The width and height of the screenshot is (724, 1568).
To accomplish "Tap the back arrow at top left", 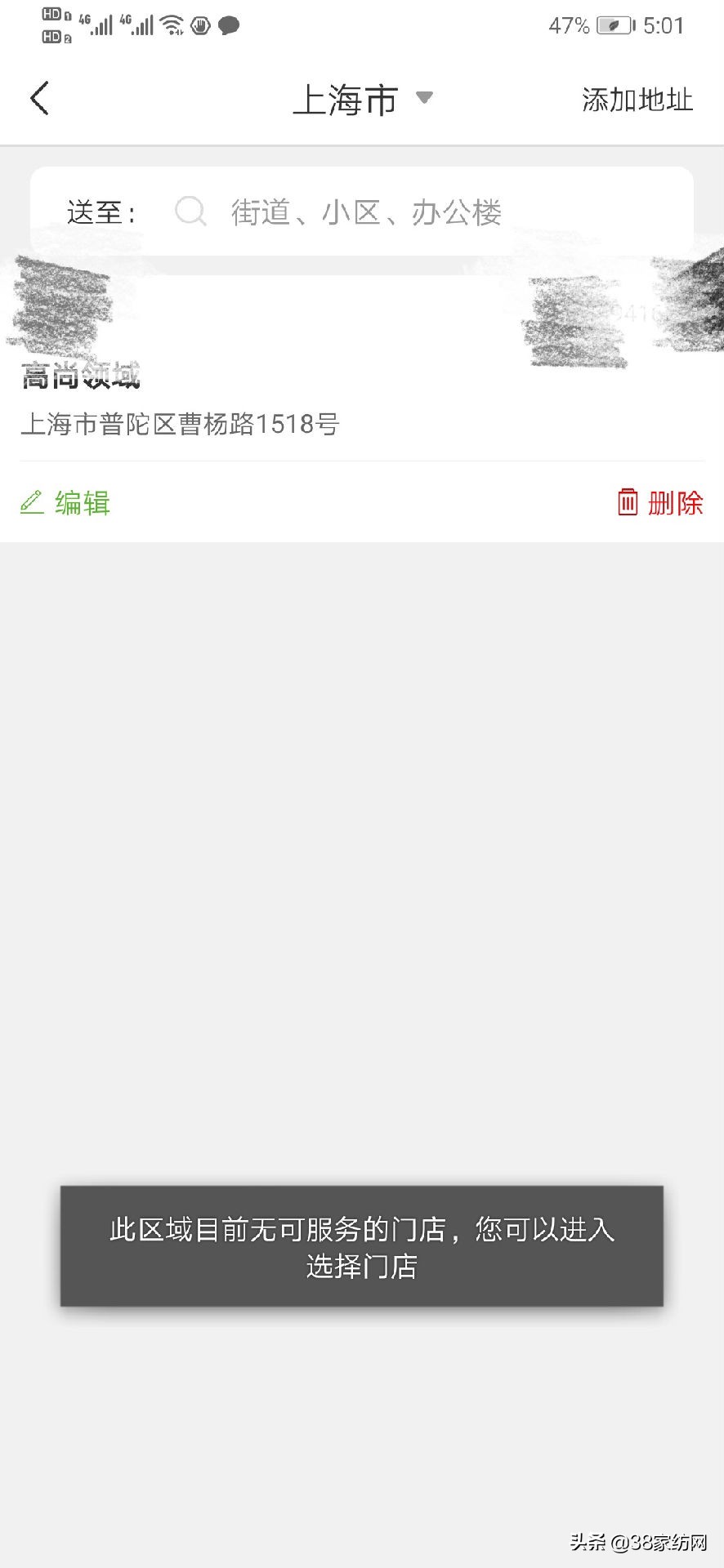I will point(39,96).
